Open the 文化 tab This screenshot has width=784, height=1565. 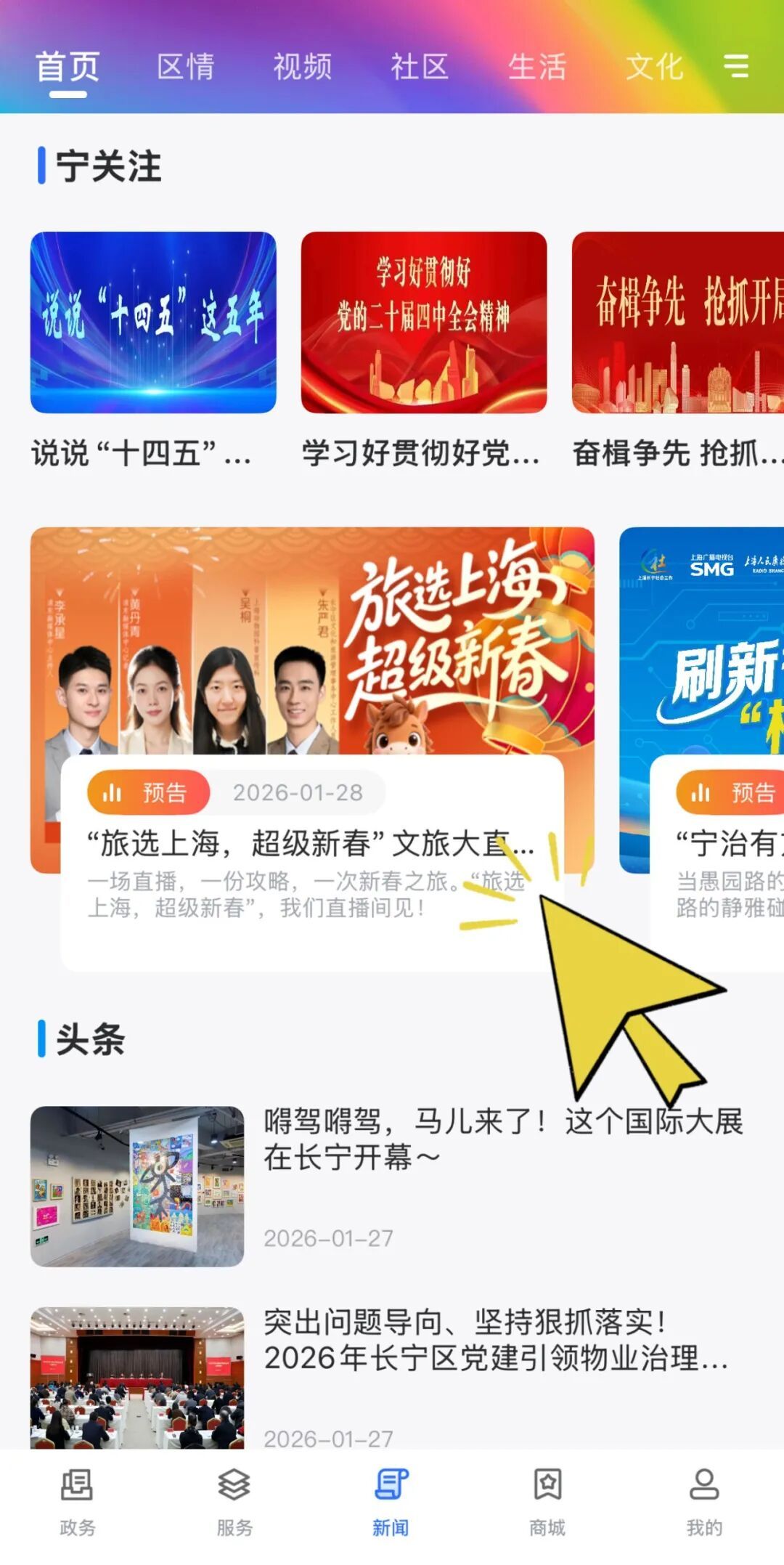[x=654, y=67]
